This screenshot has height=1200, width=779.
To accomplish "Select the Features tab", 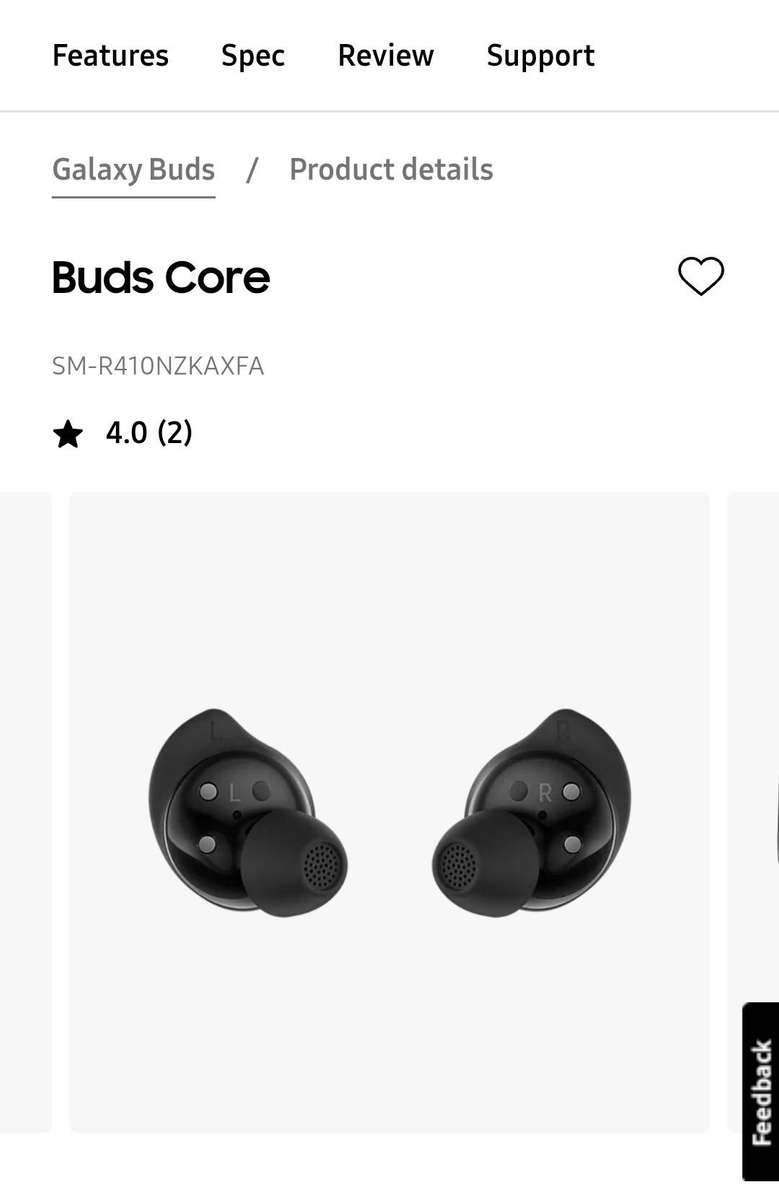I will pyautogui.click(x=110, y=56).
